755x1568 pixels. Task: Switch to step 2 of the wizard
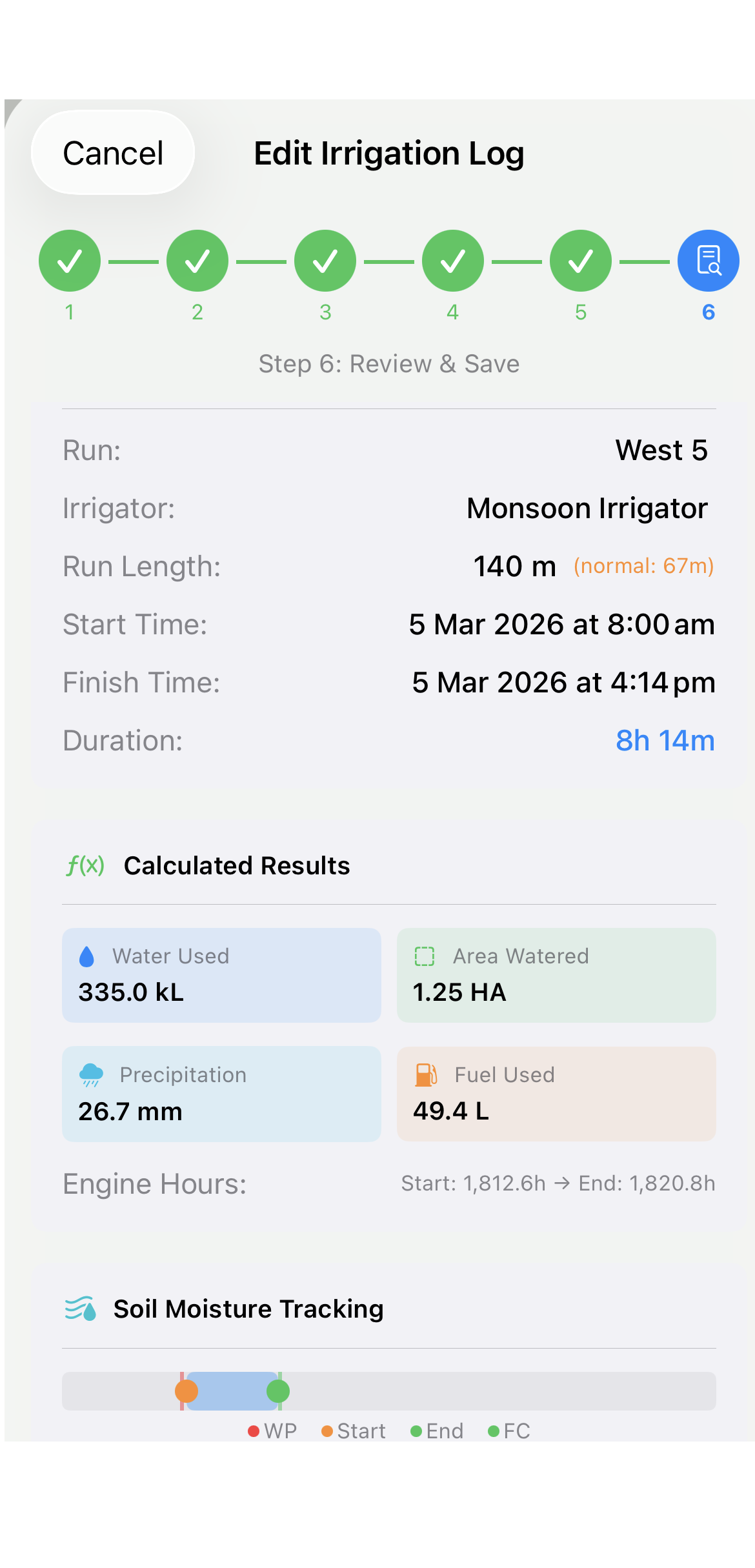tap(197, 261)
